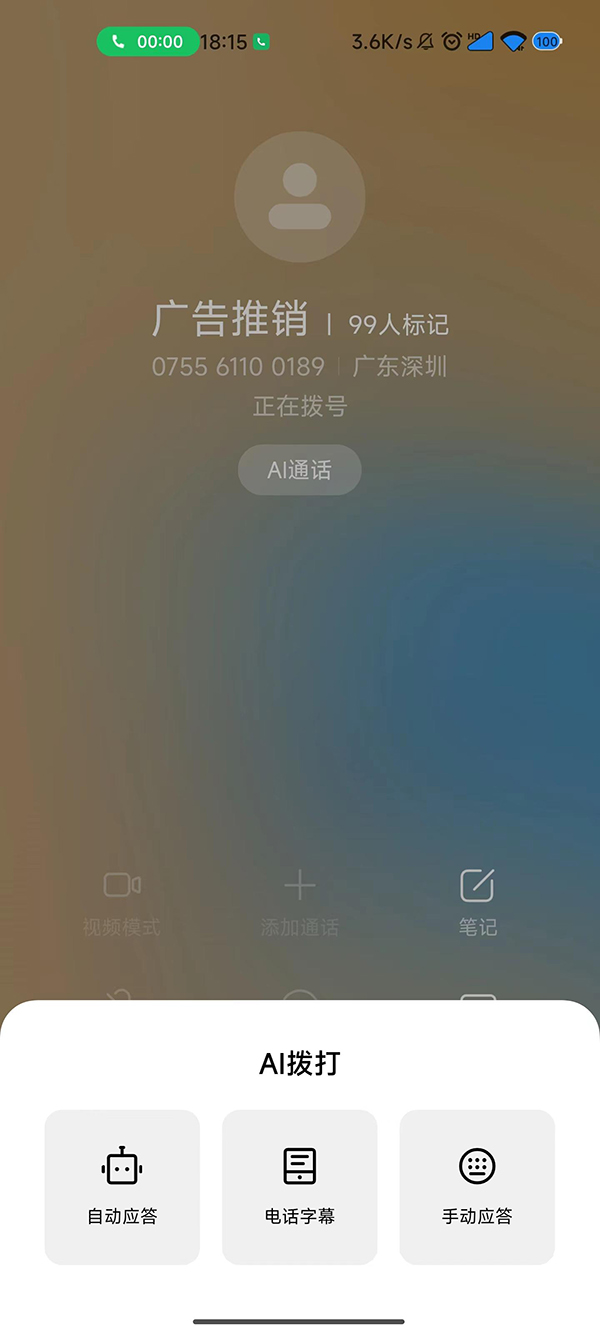600x1333 pixels.
Task: Choose 电话字幕 call subtitles
Action: [x=300, y=1186]
